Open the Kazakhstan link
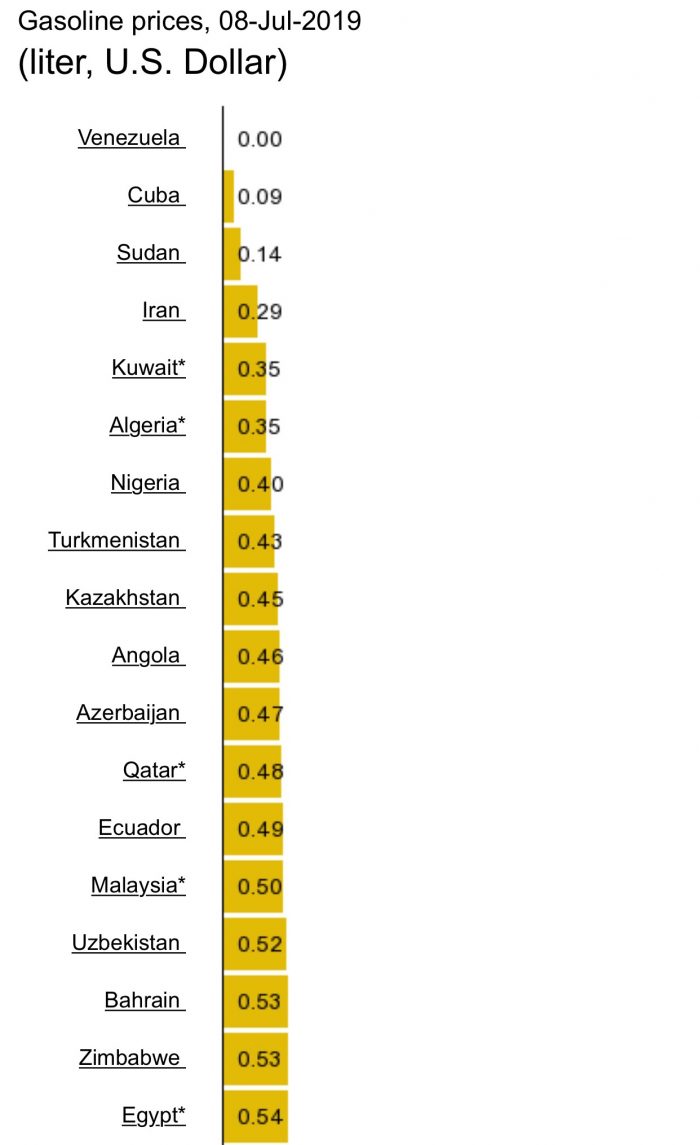Viewport: 700px width, 1145px height. click(x=126, y=598)
